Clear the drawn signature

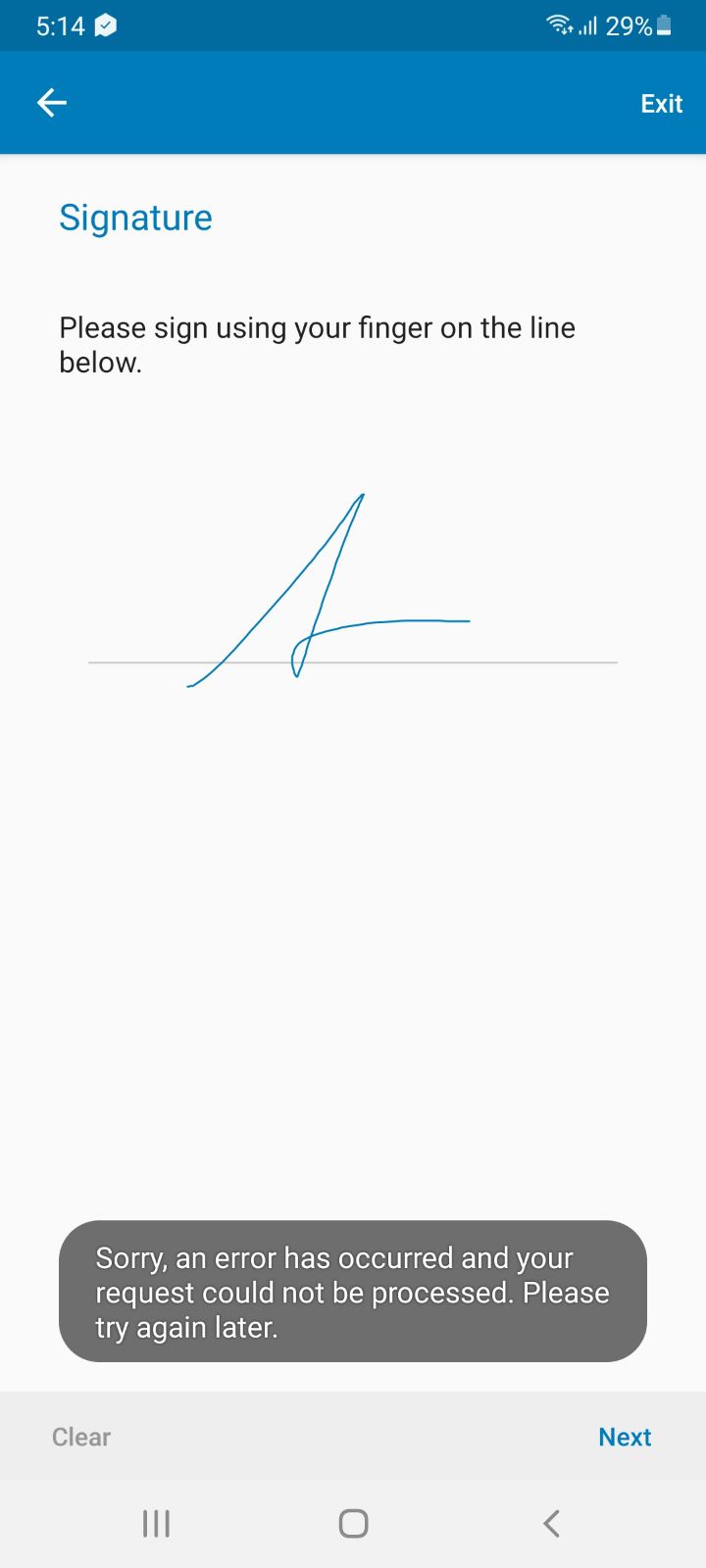(x=81, y=1437)
